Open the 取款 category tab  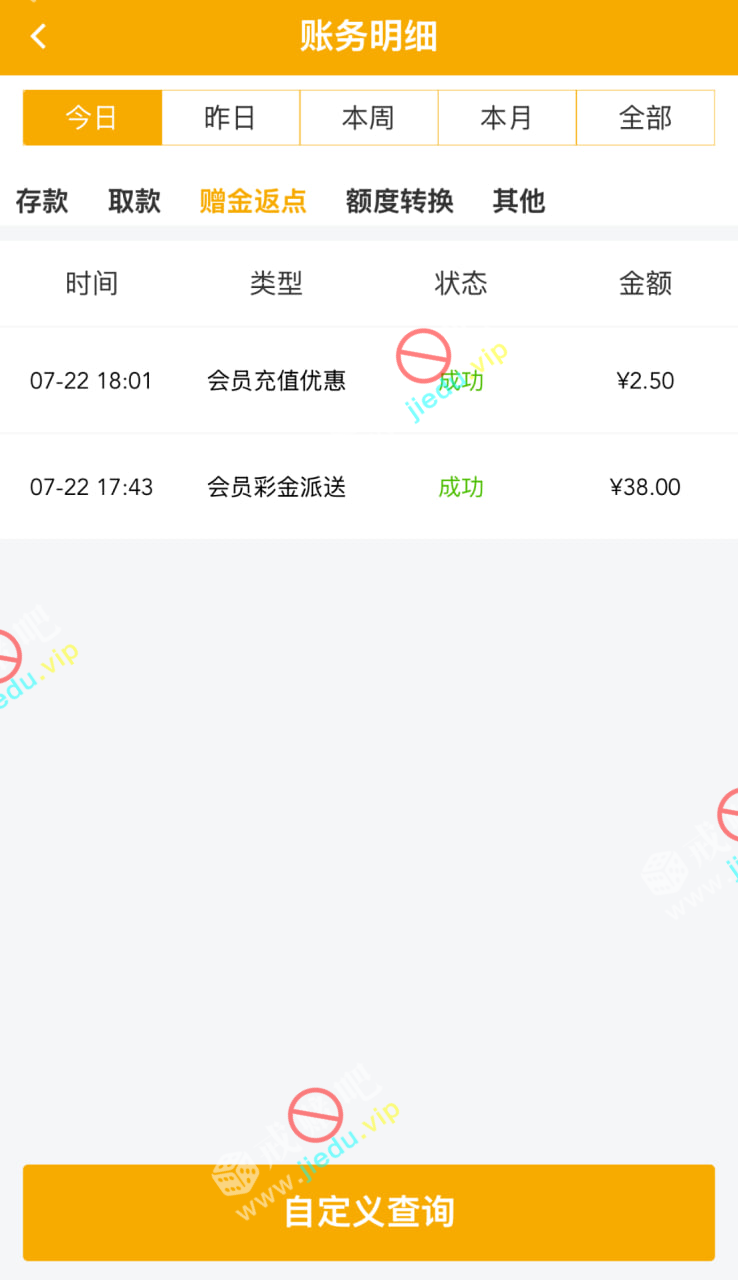pyautogui.click(x=134, y=201)
